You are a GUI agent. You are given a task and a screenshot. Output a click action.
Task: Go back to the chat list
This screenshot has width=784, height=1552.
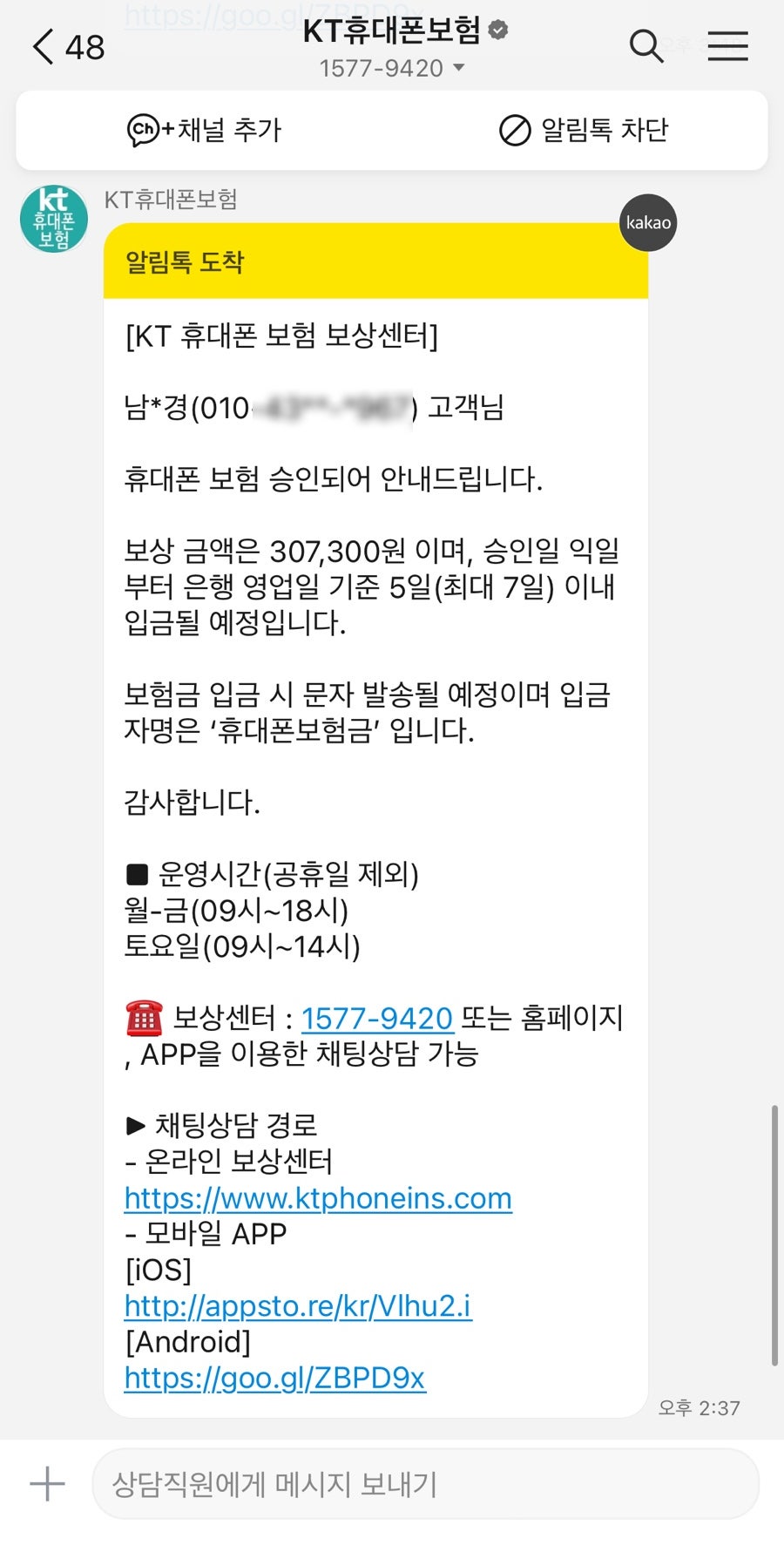point(67,47)
